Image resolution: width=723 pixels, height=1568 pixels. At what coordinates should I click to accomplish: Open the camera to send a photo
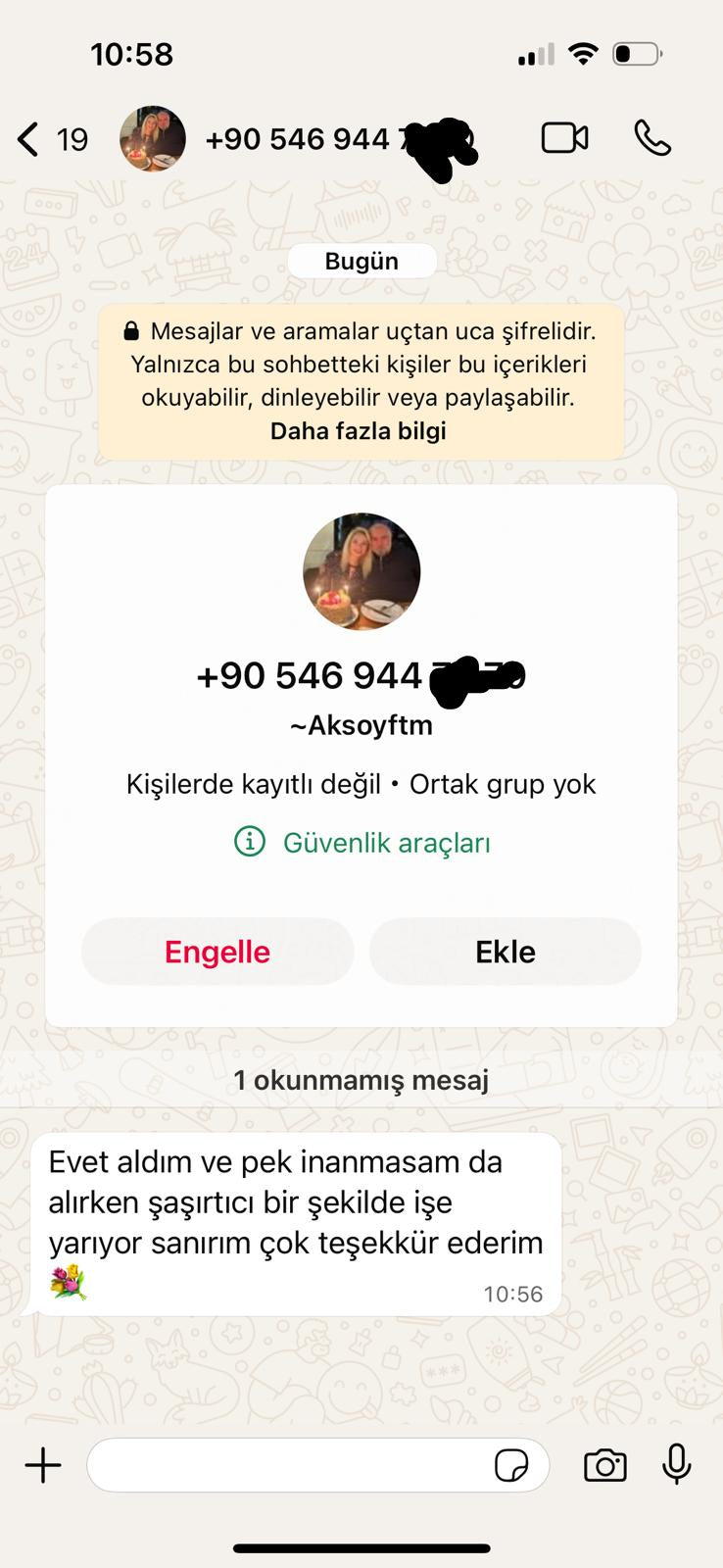(605, 1465)
